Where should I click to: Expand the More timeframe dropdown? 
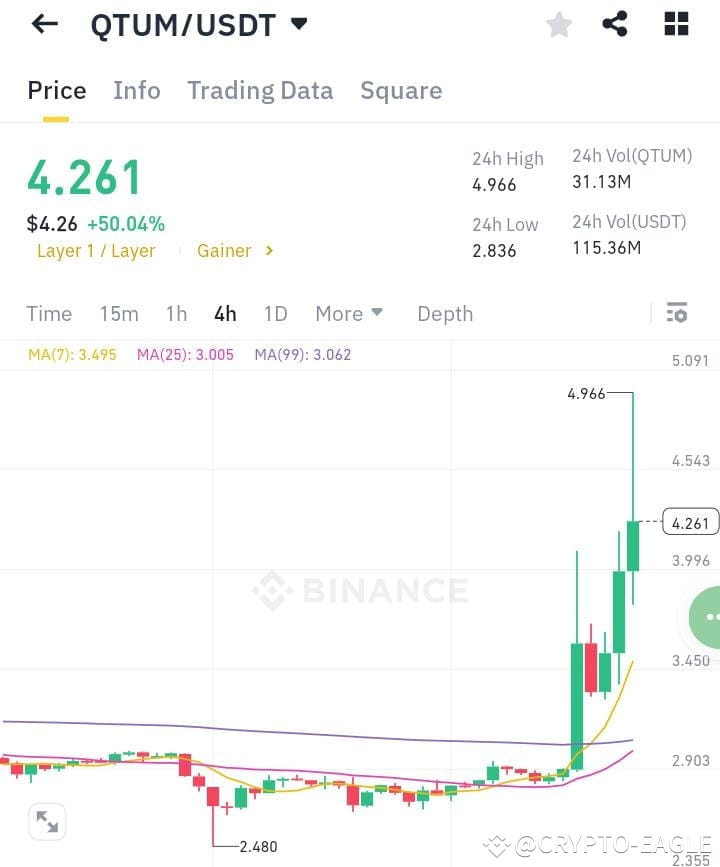348,313
